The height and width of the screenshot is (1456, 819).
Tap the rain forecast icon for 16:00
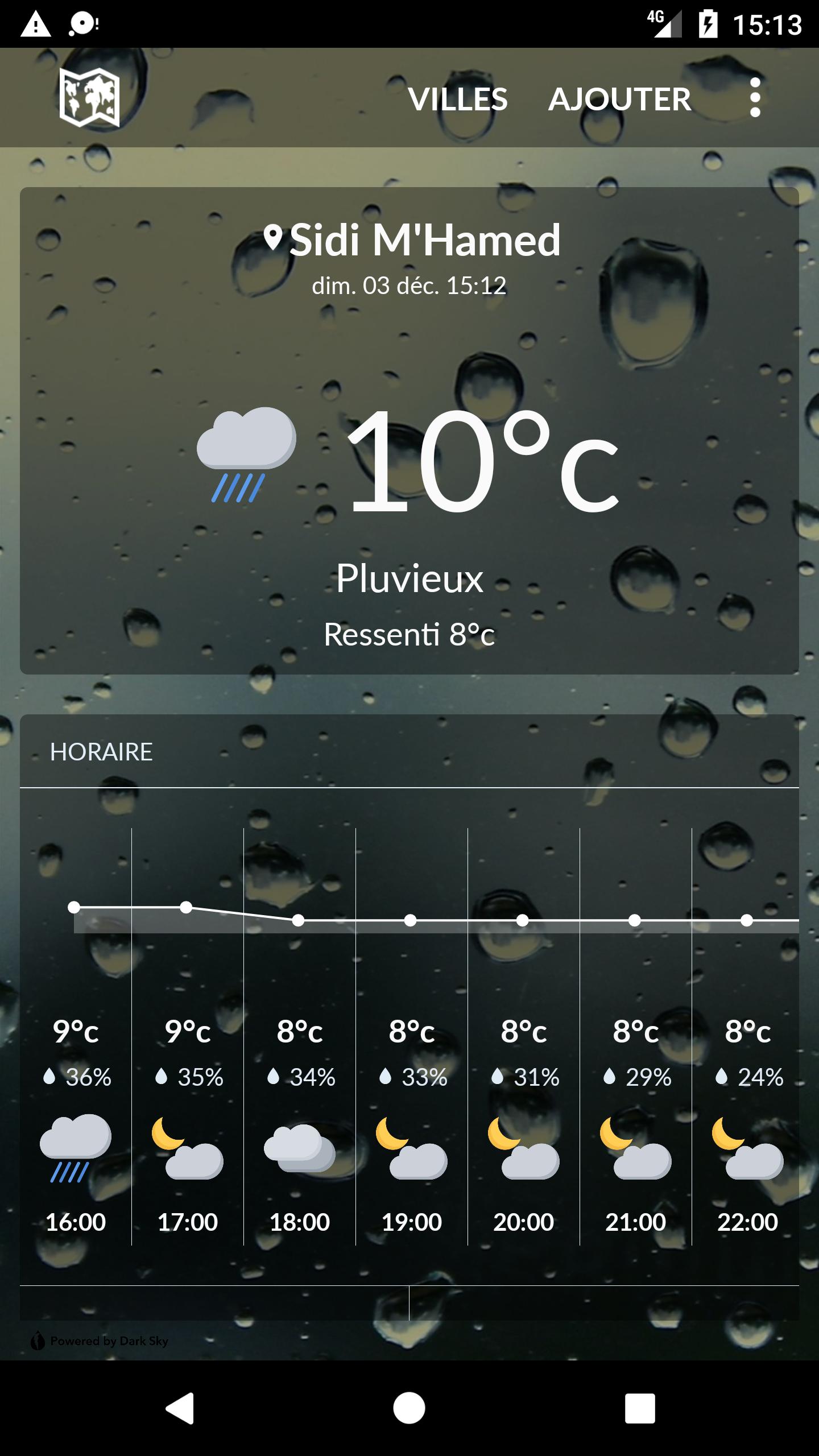coord(76,1149)
